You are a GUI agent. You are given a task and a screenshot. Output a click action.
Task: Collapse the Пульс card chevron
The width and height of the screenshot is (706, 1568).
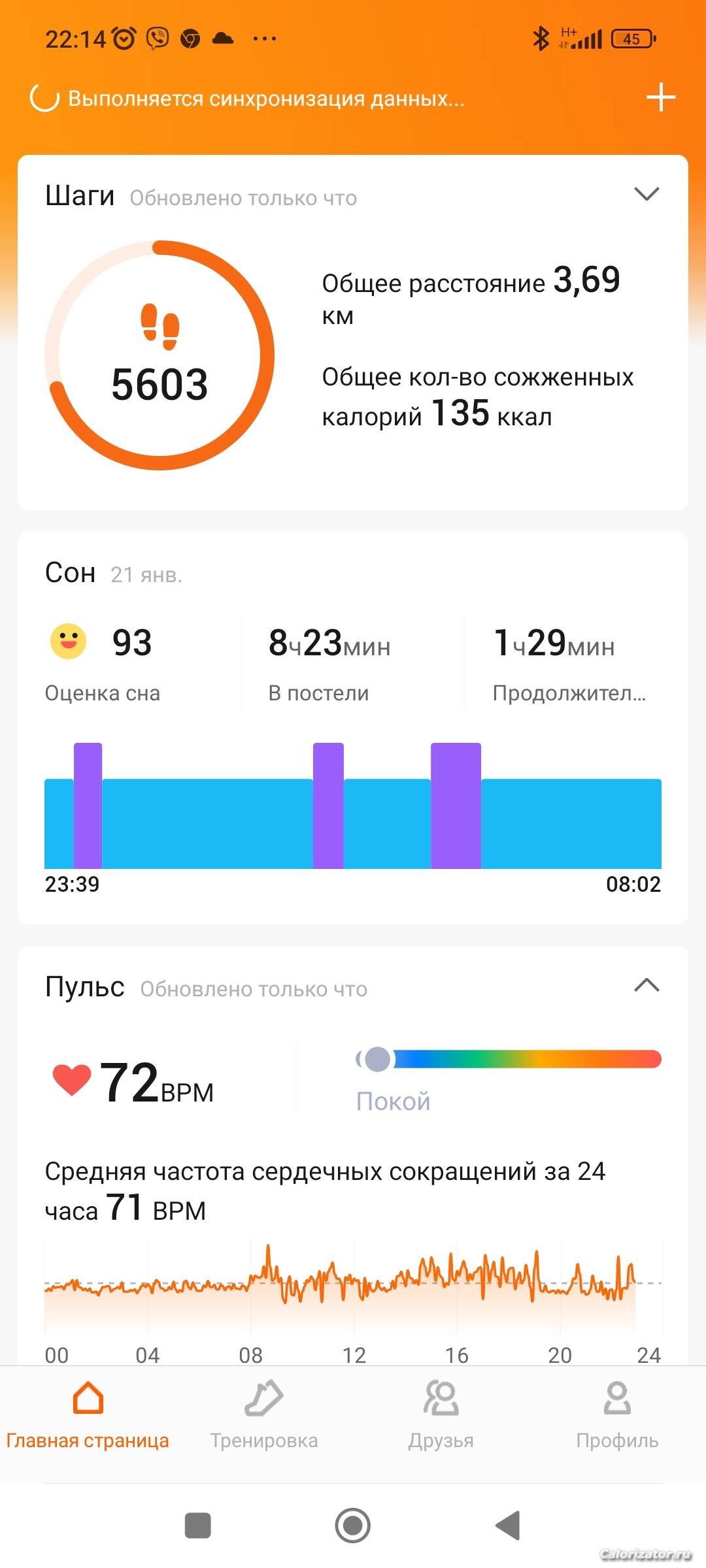coord(647,985)
